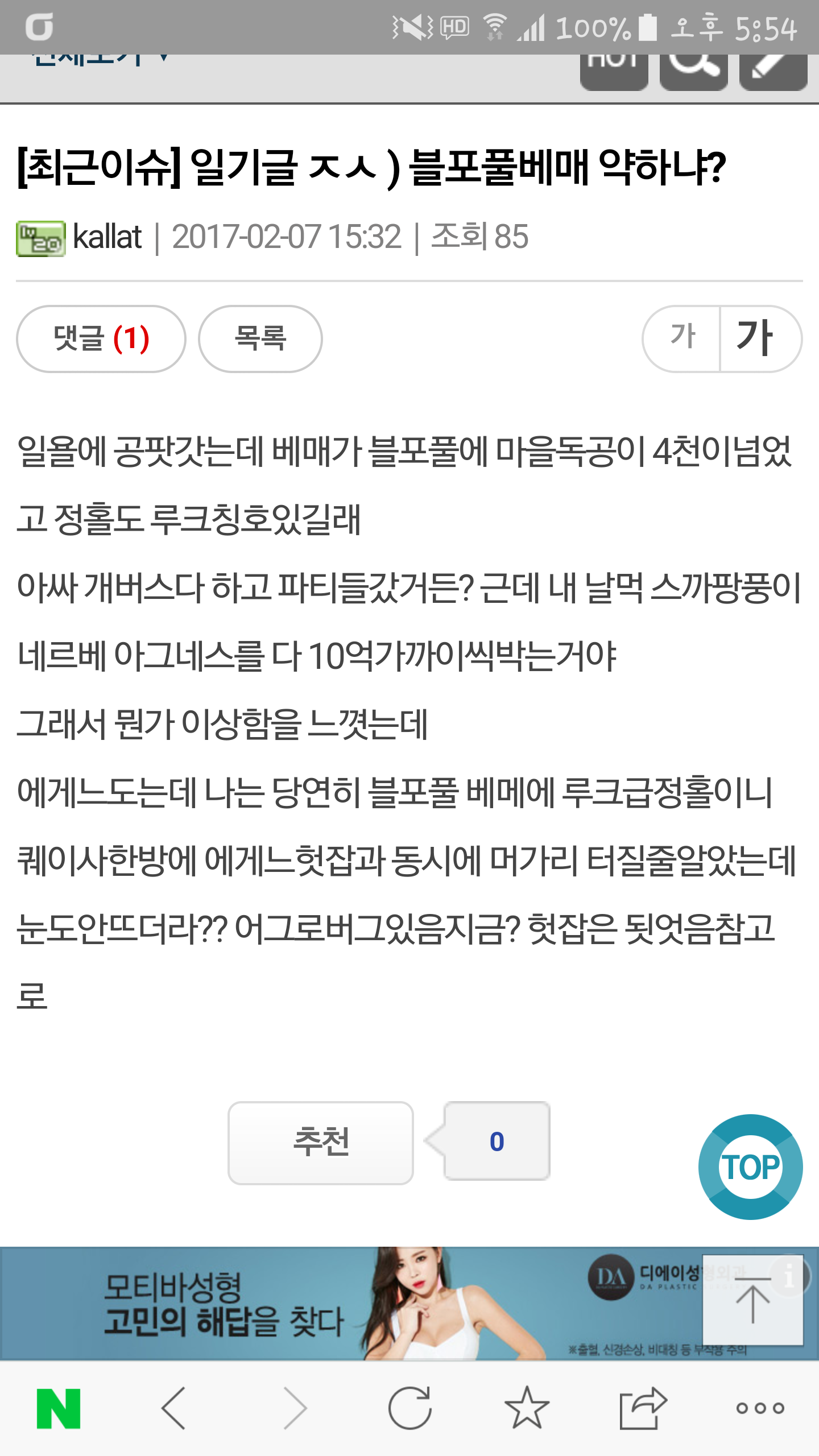Go to Naver home via N icon
The width and height of the screenshot is (819, 1456).
pyautogui.click(x=59, y=1408)
